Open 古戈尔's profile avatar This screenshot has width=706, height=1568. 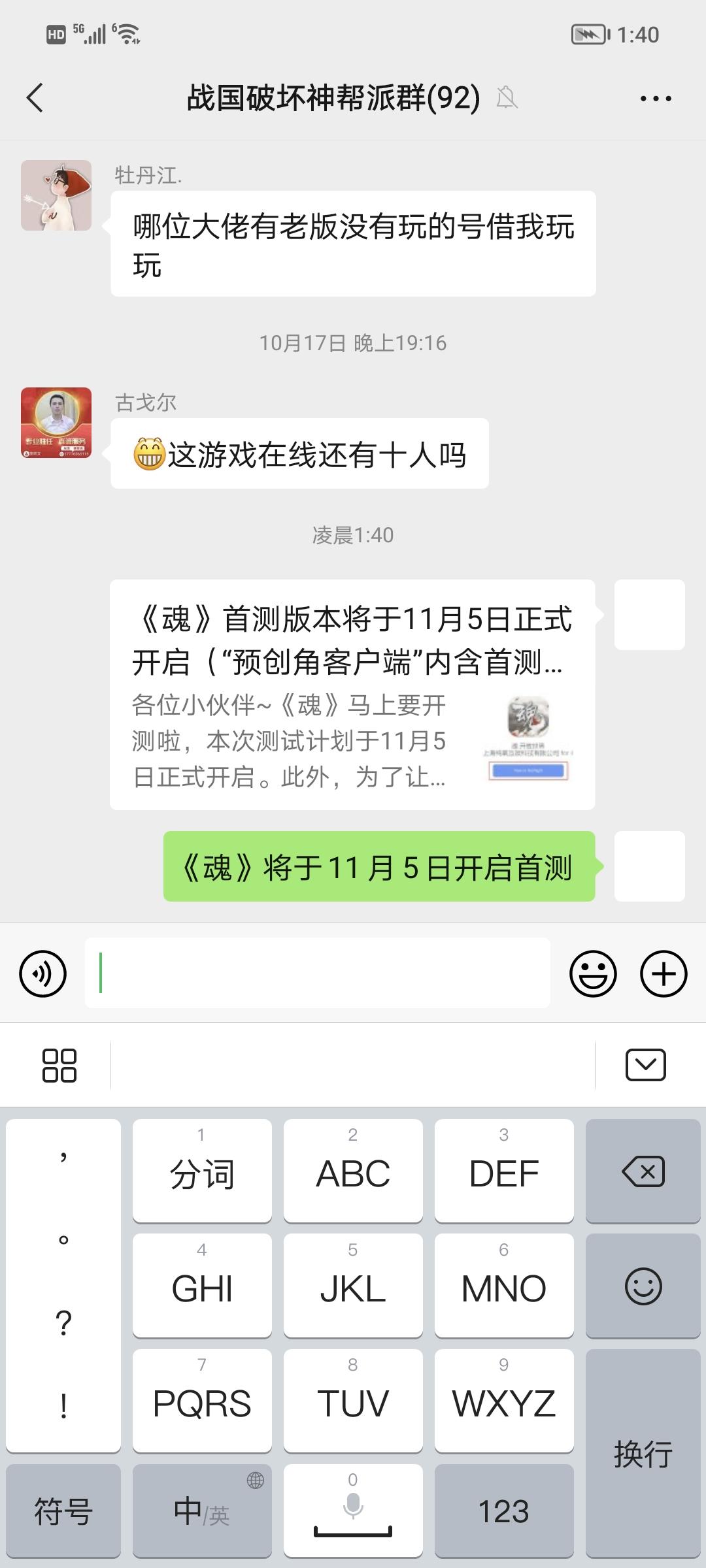coord(56,423)
